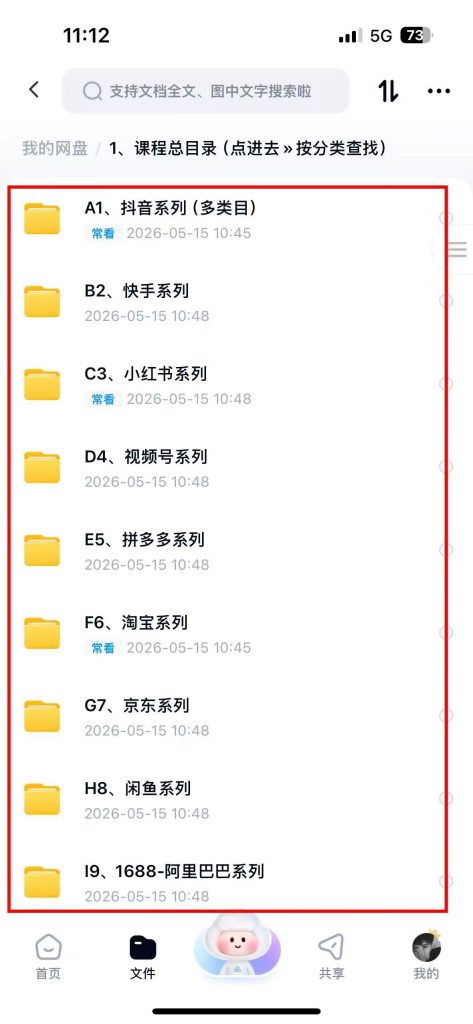Open the three-dot overflow menu
This screenshot has height=1024, width=473.
[439, 91]
